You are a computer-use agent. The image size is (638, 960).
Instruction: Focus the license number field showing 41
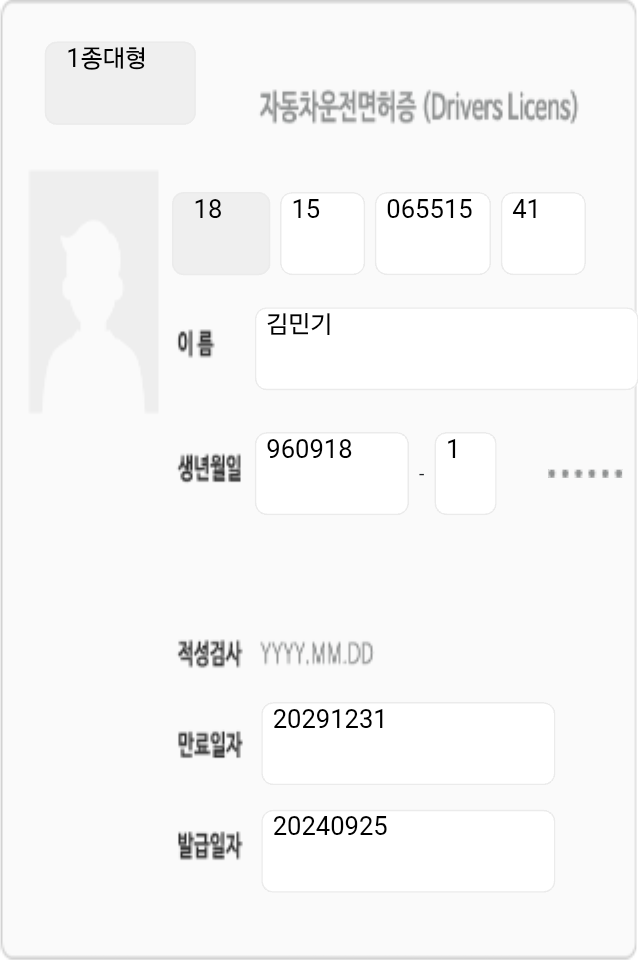pyautogui.click(x=542, y=233)
